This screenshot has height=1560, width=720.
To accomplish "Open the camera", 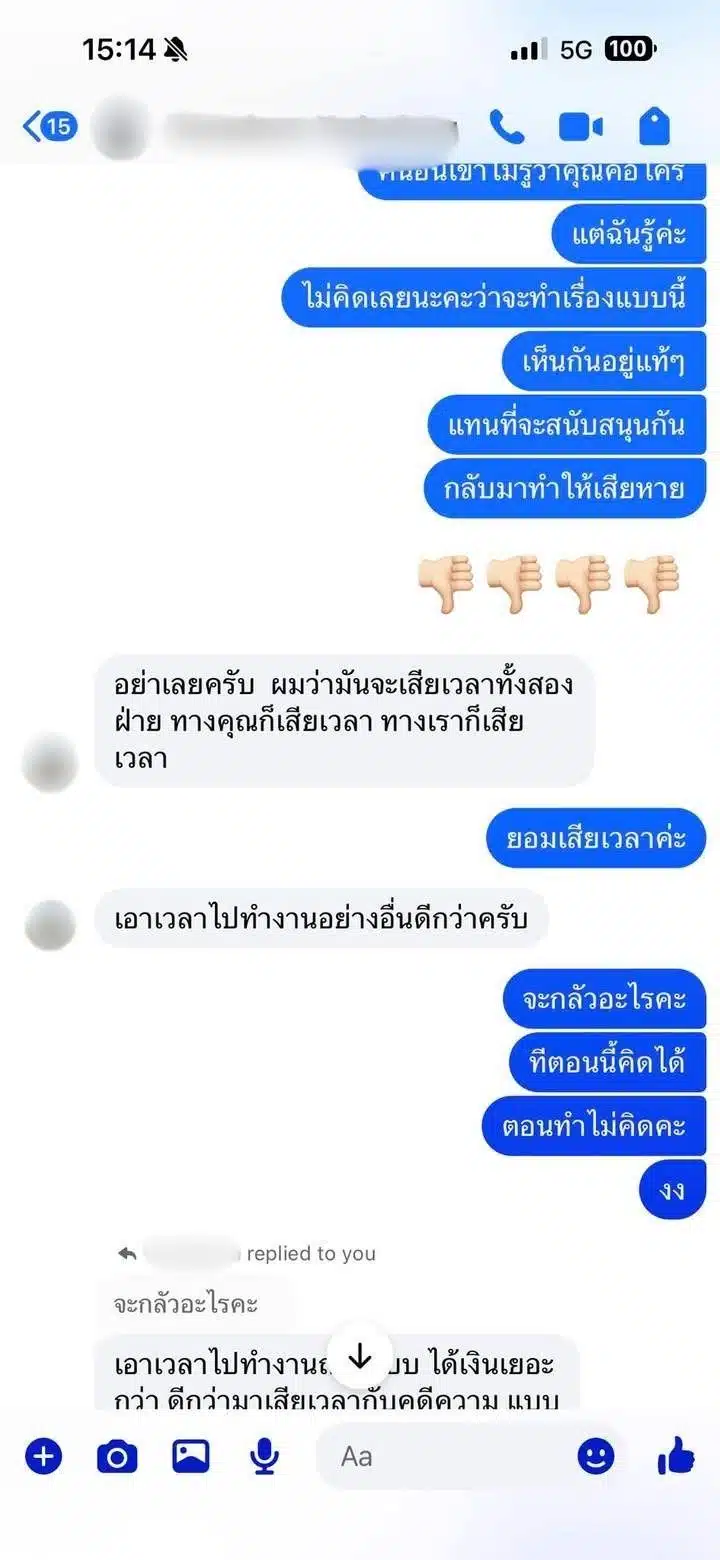I will pos(117,1456).
